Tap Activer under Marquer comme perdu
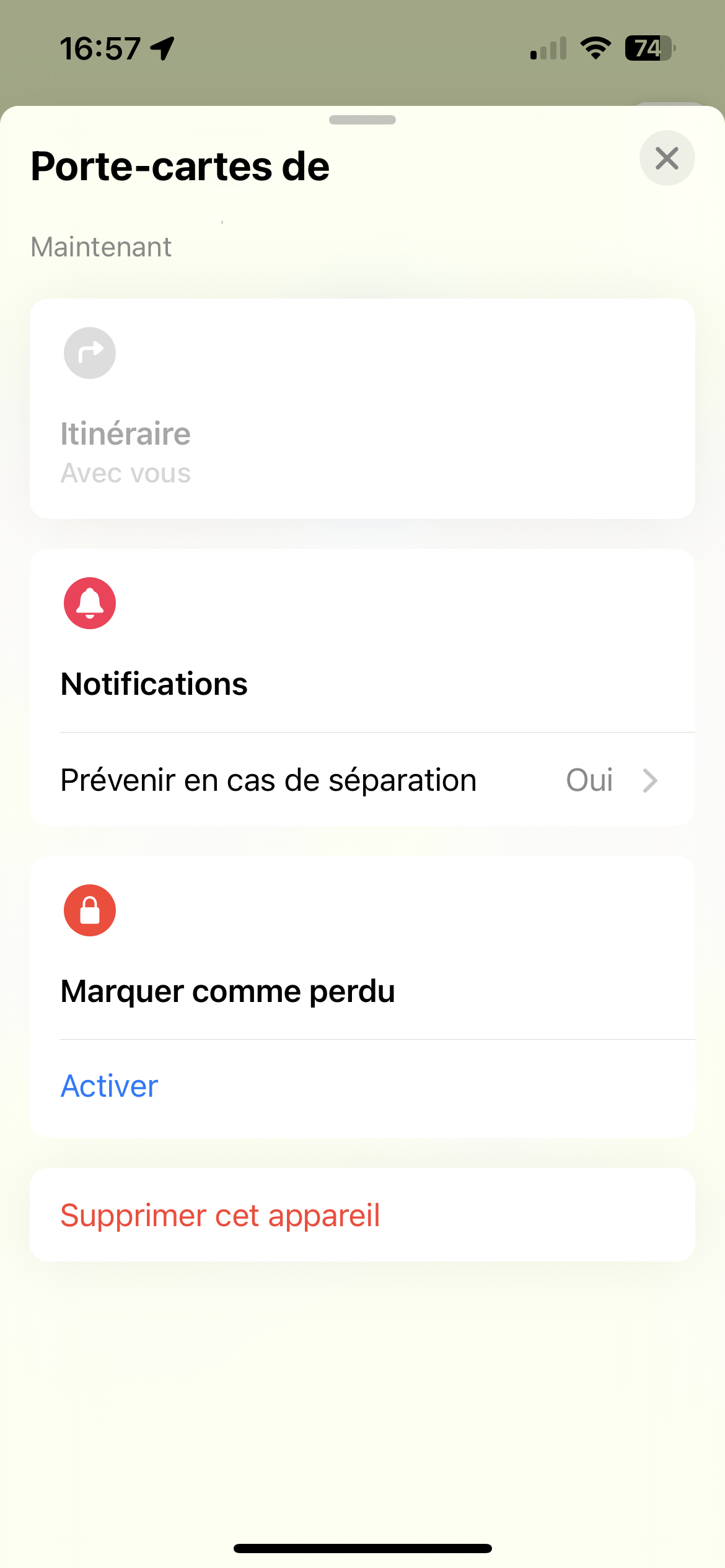Viewport: 725px width, 1568px height. click(110, 1086)
